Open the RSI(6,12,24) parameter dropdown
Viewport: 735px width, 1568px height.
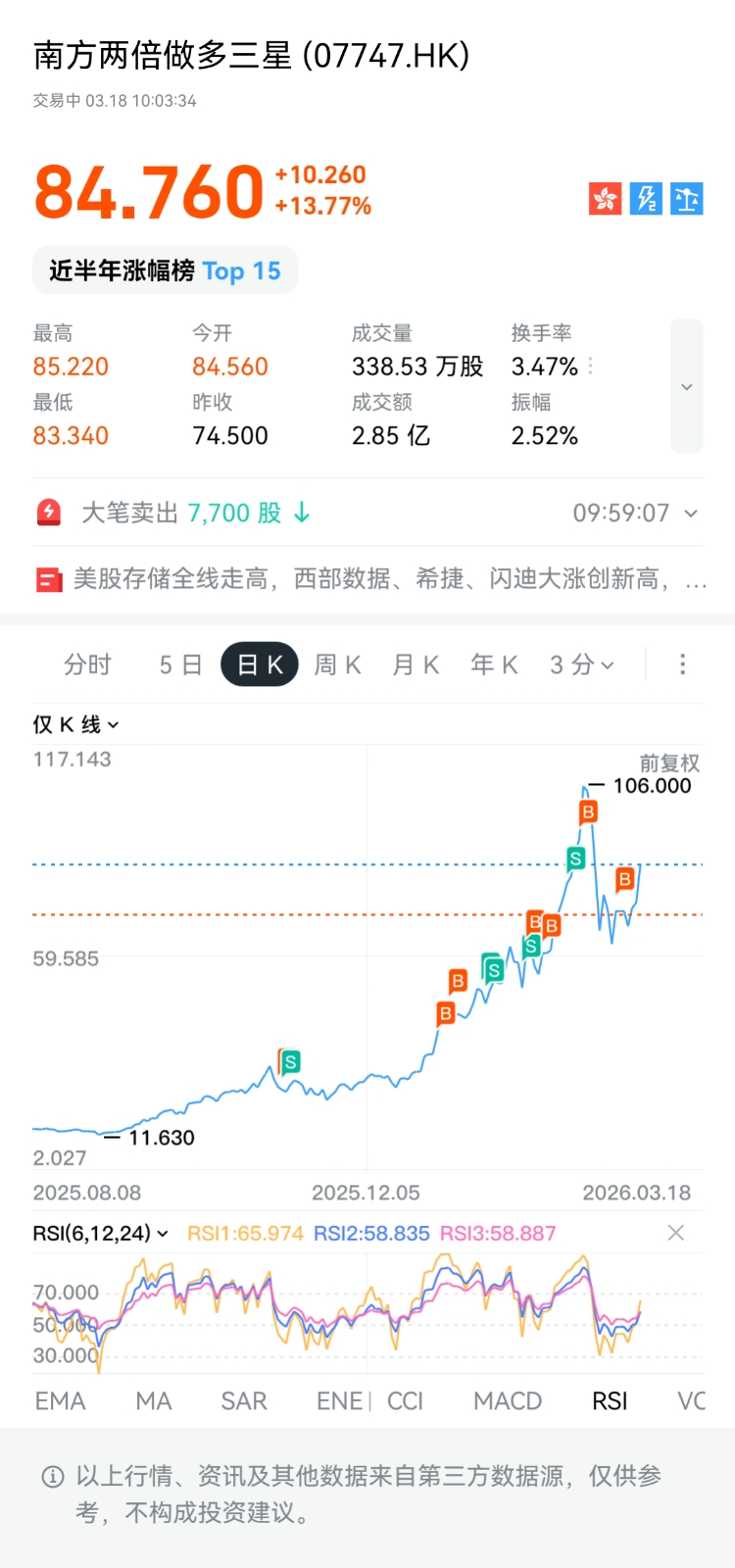click(100, 1233)
